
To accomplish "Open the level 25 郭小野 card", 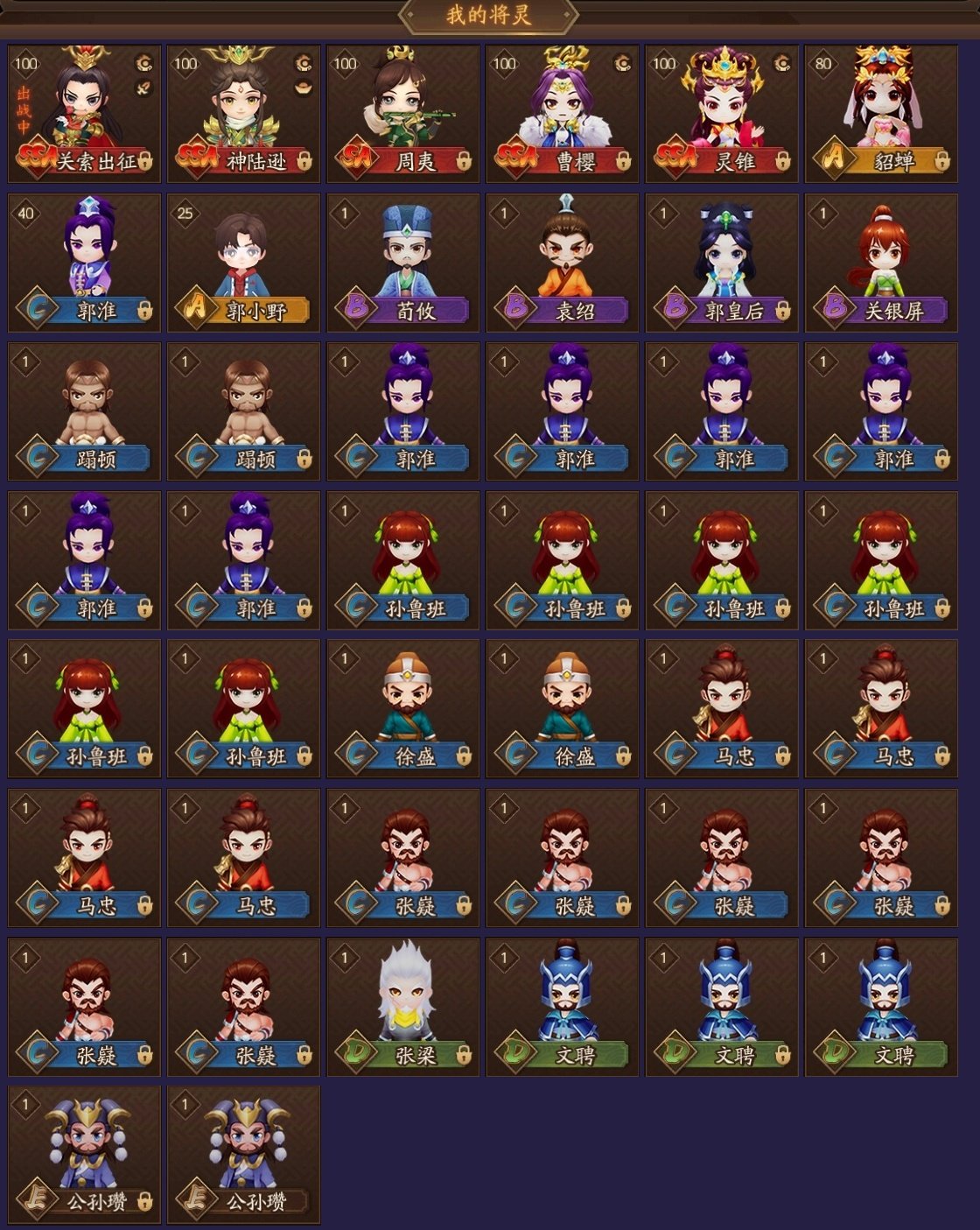I will coord(244,263).
